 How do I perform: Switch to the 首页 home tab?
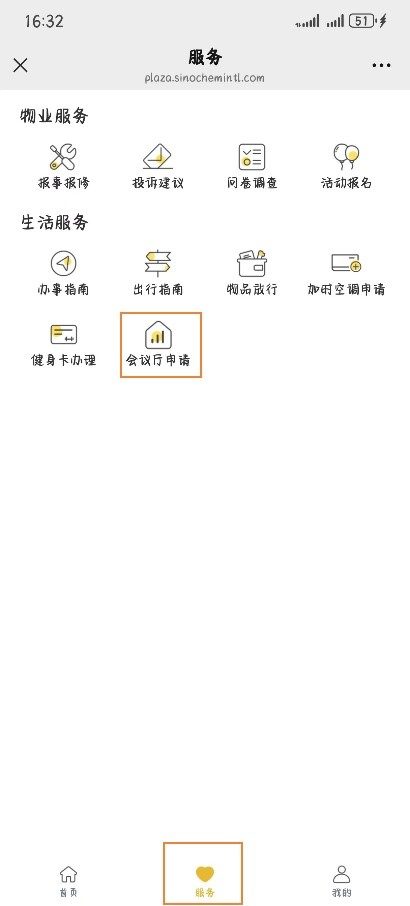tap(68, 881)
